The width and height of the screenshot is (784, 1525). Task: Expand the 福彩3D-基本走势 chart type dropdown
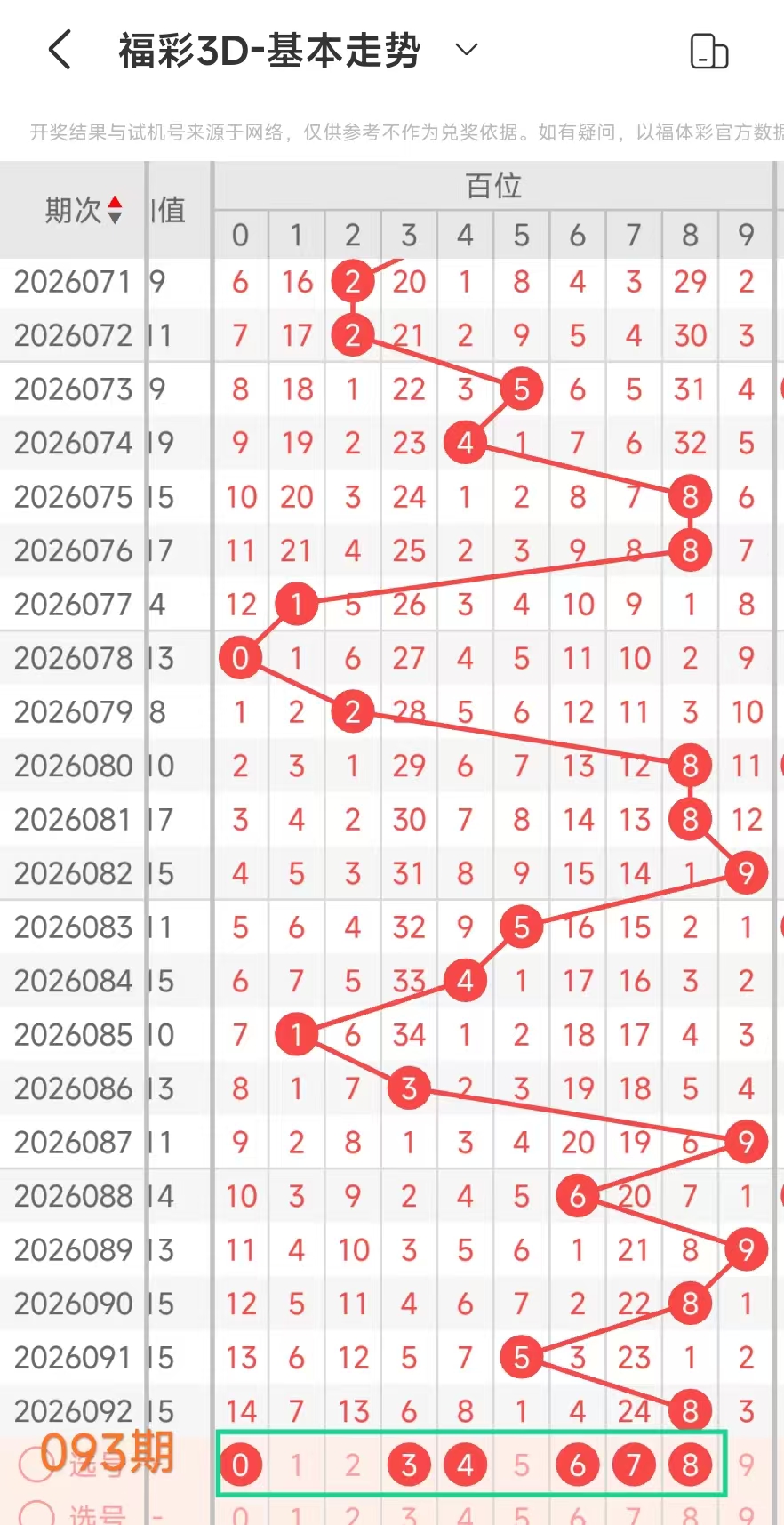click(x=467, y=49)
